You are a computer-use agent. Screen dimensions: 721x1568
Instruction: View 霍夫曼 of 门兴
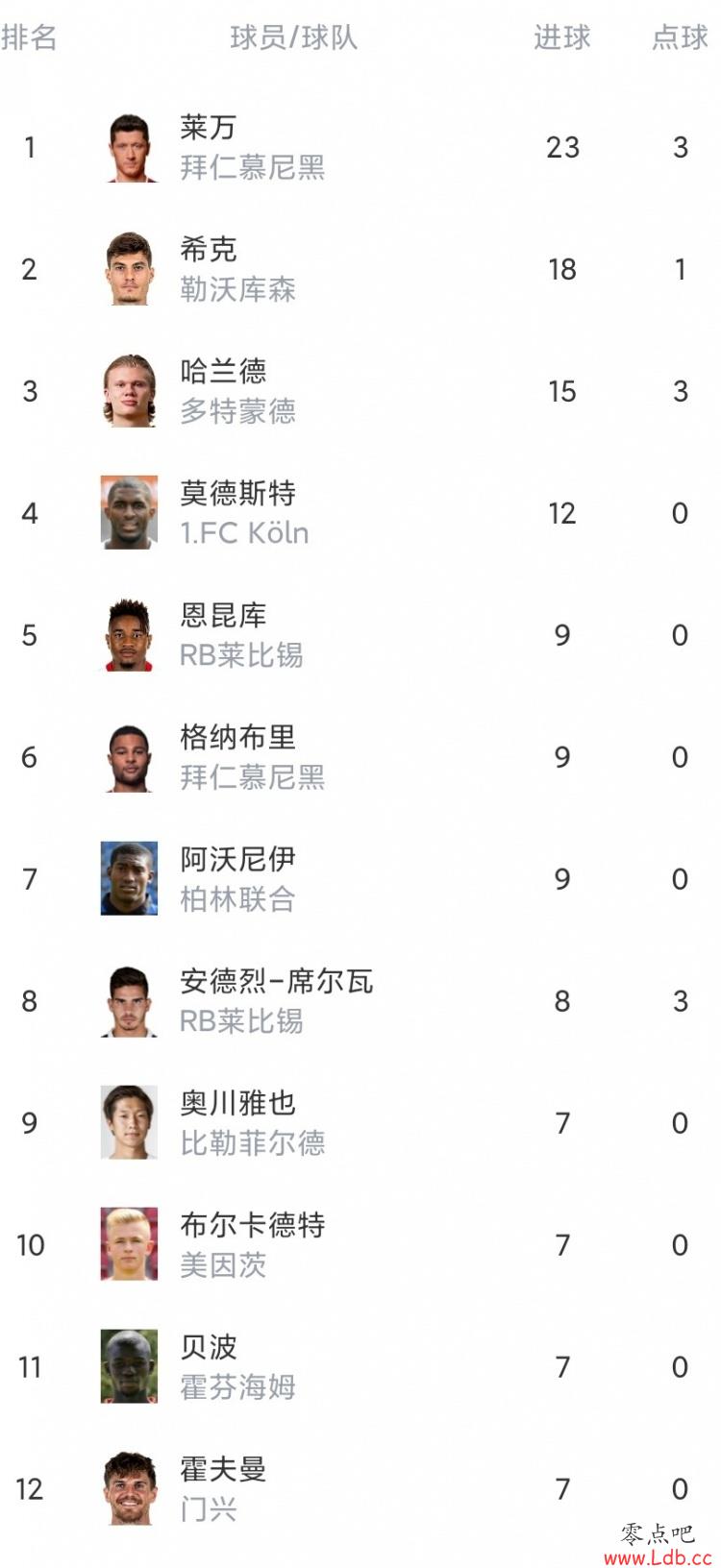(360, 1489)
